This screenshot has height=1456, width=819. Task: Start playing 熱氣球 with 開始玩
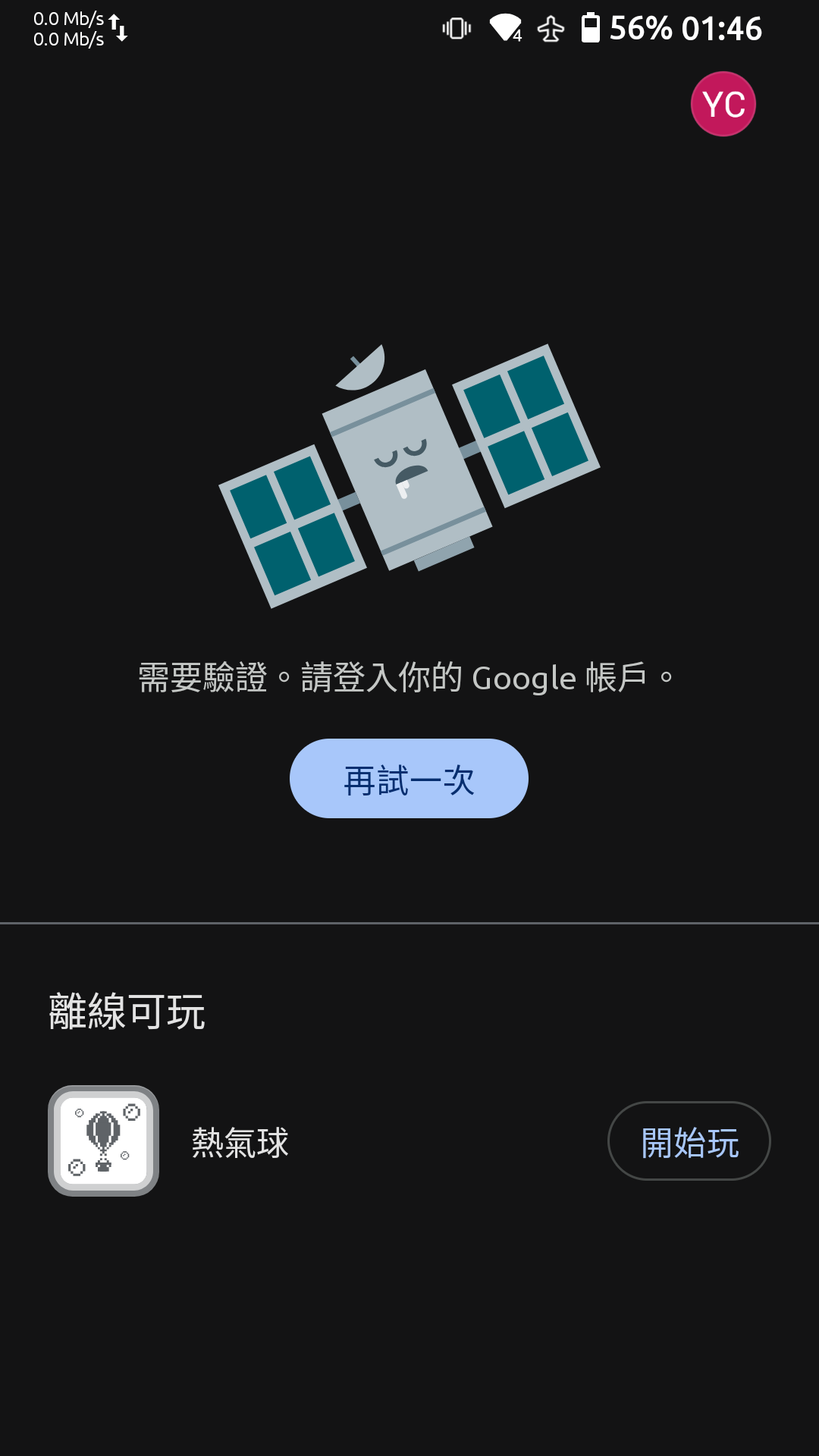tap(689, 1141)
